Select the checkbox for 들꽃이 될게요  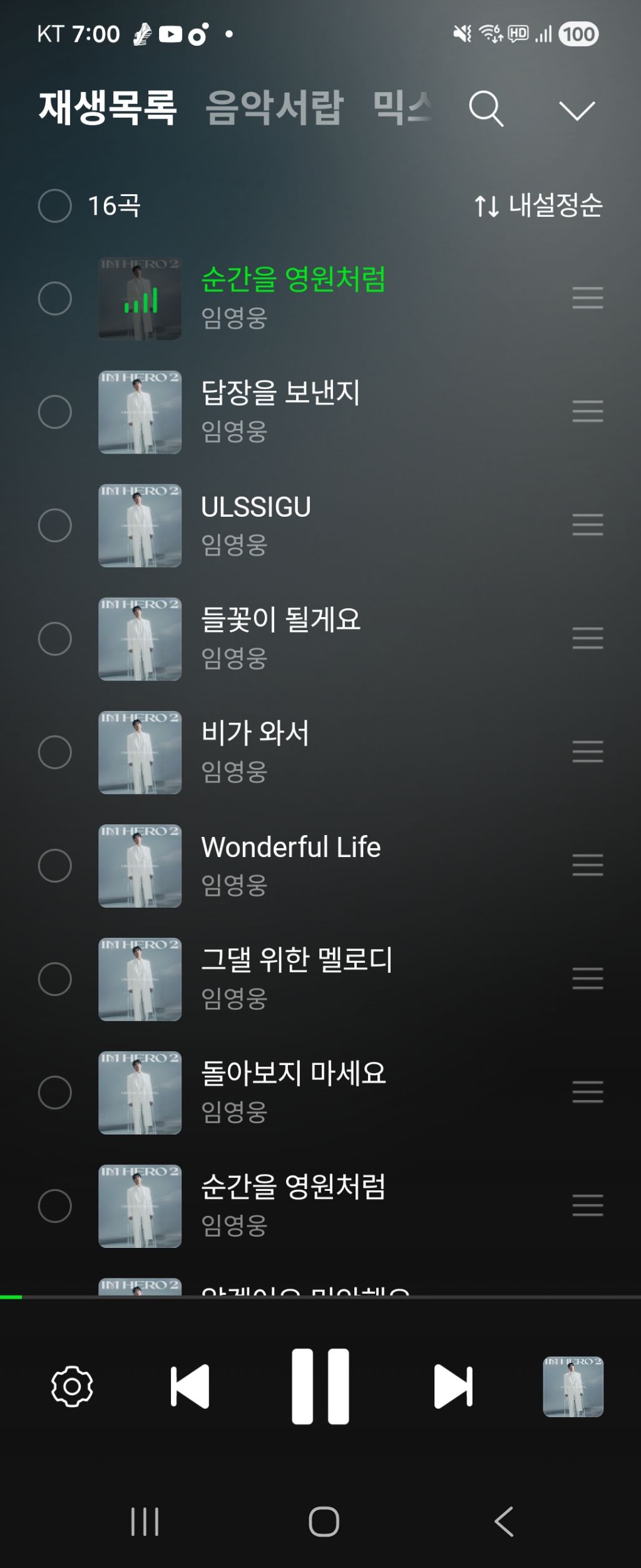pos(55,638)
